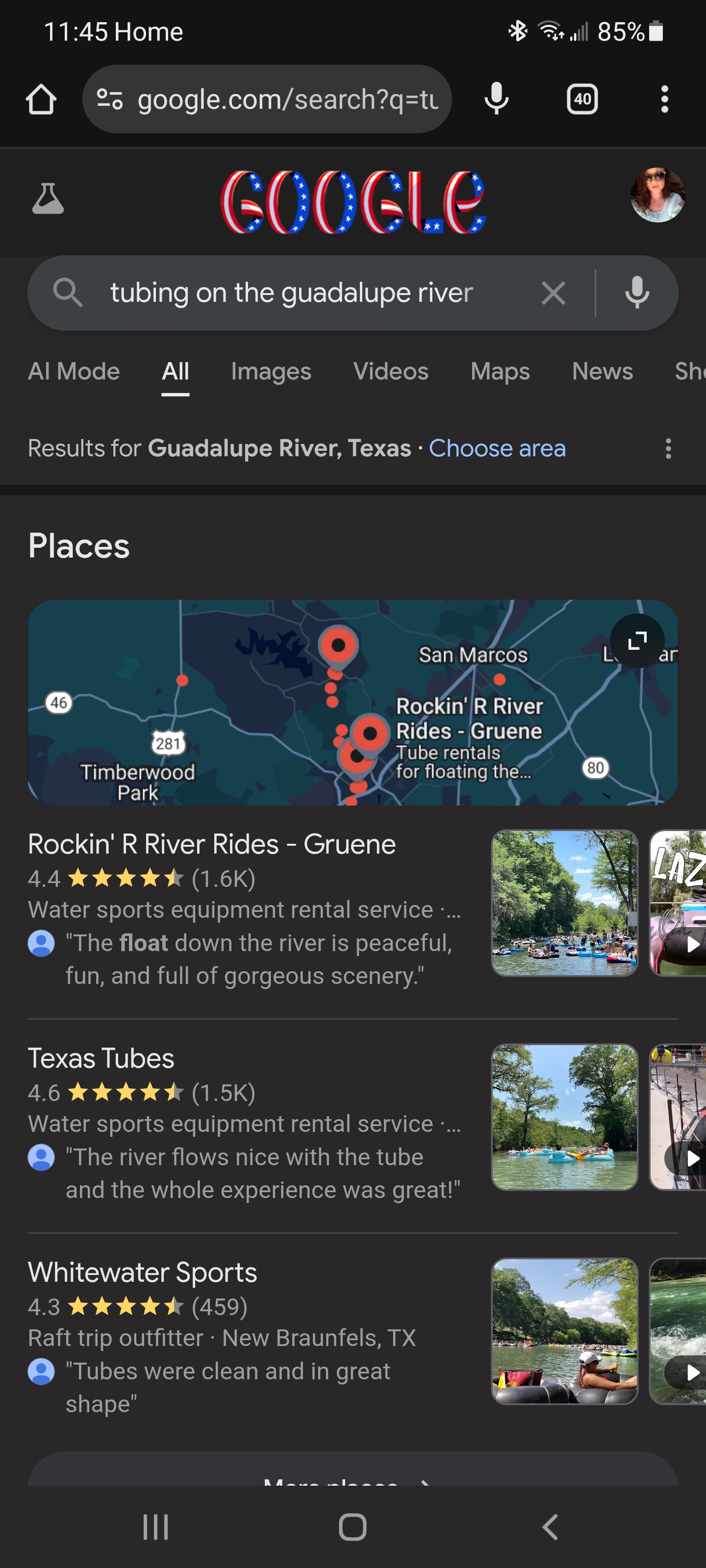Switch to the News tab
This screenshot has height=1568, width=706.
tap(602, 371)
